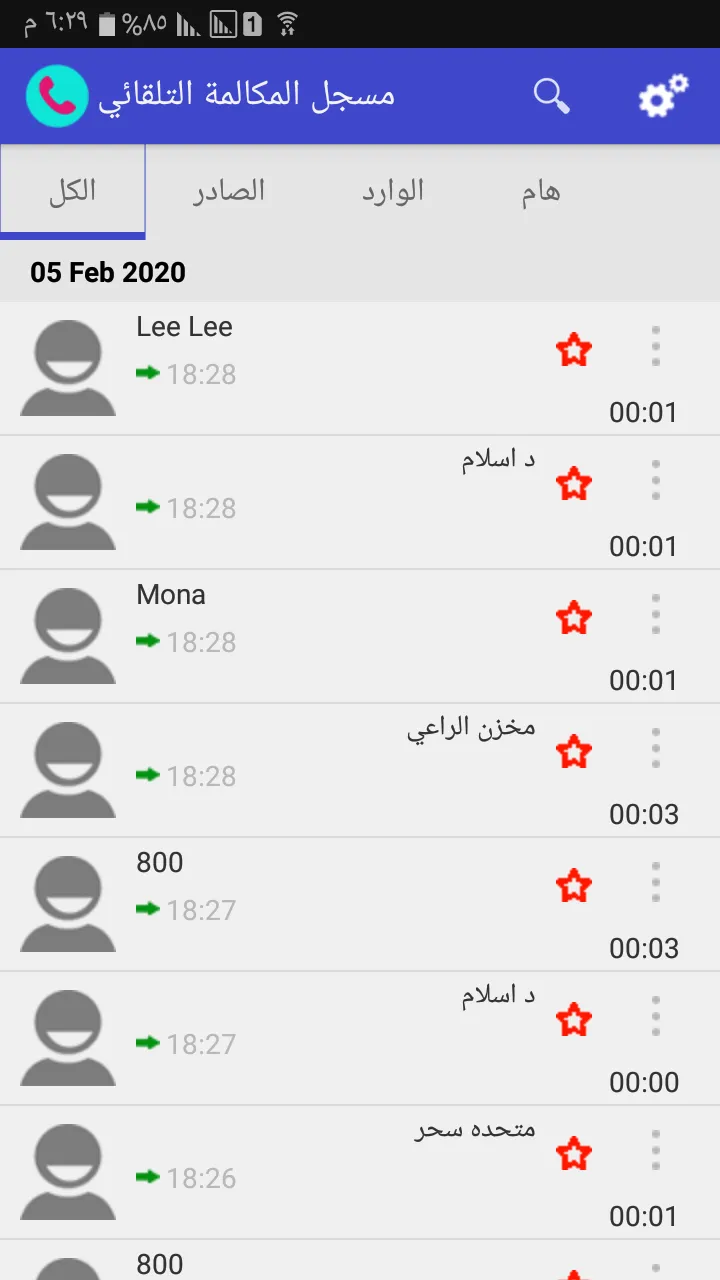720x1280 pixels.
Task: Star the Mona recording
Action: pyautogui.click(x=574, y=618)
